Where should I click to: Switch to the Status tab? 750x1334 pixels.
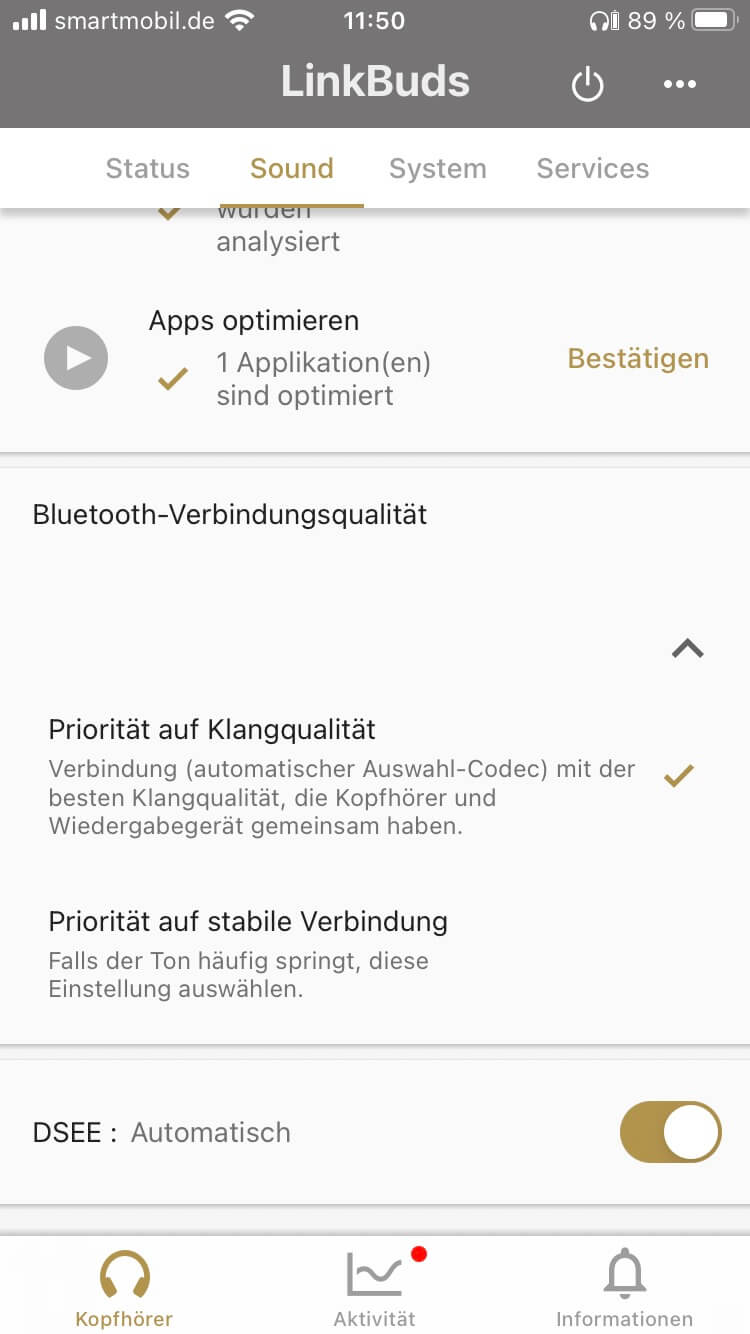coord(148,168)
